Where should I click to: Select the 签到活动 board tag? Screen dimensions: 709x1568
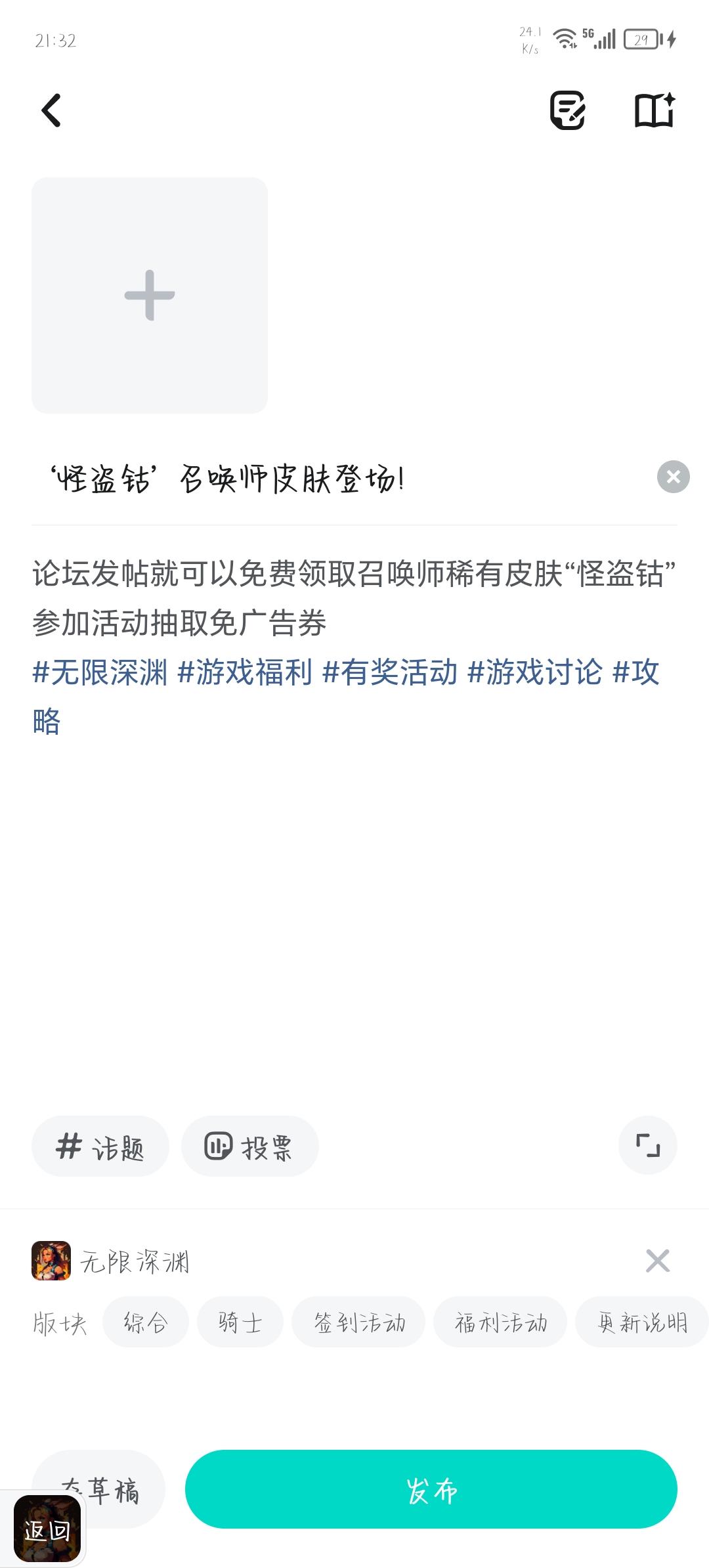(x=359, y=1322)
